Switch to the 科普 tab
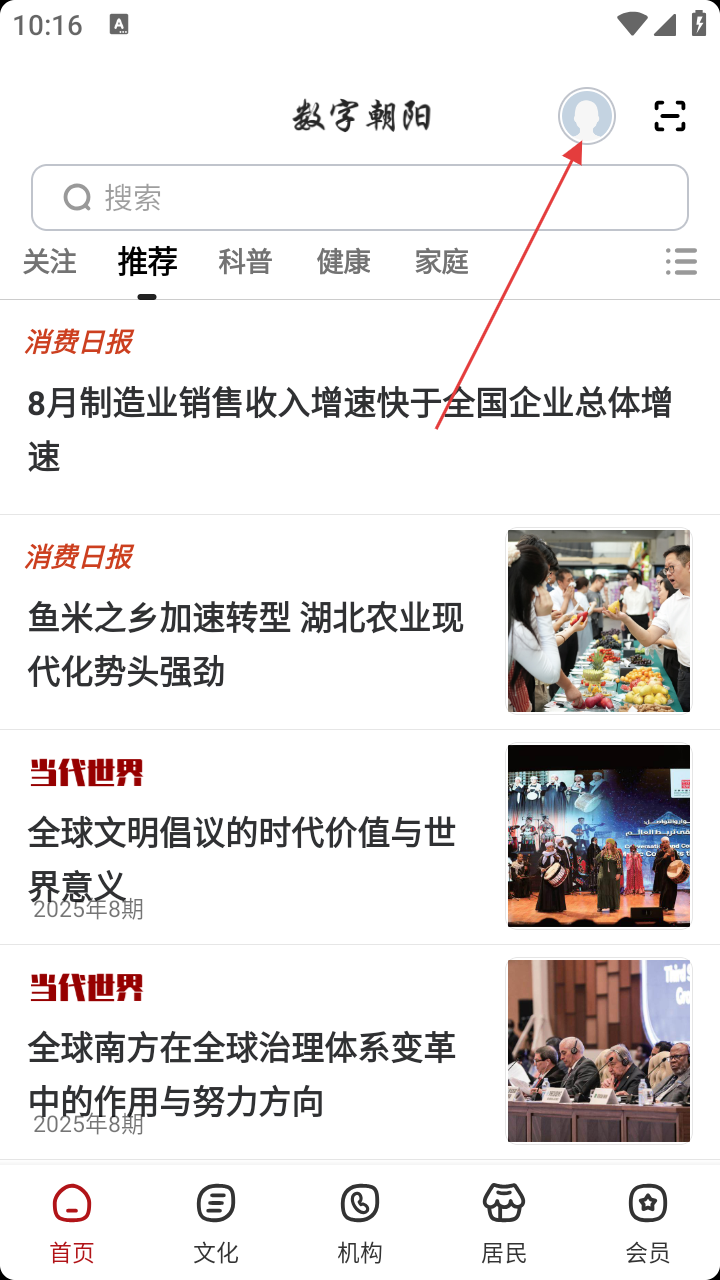 [245, 262]
